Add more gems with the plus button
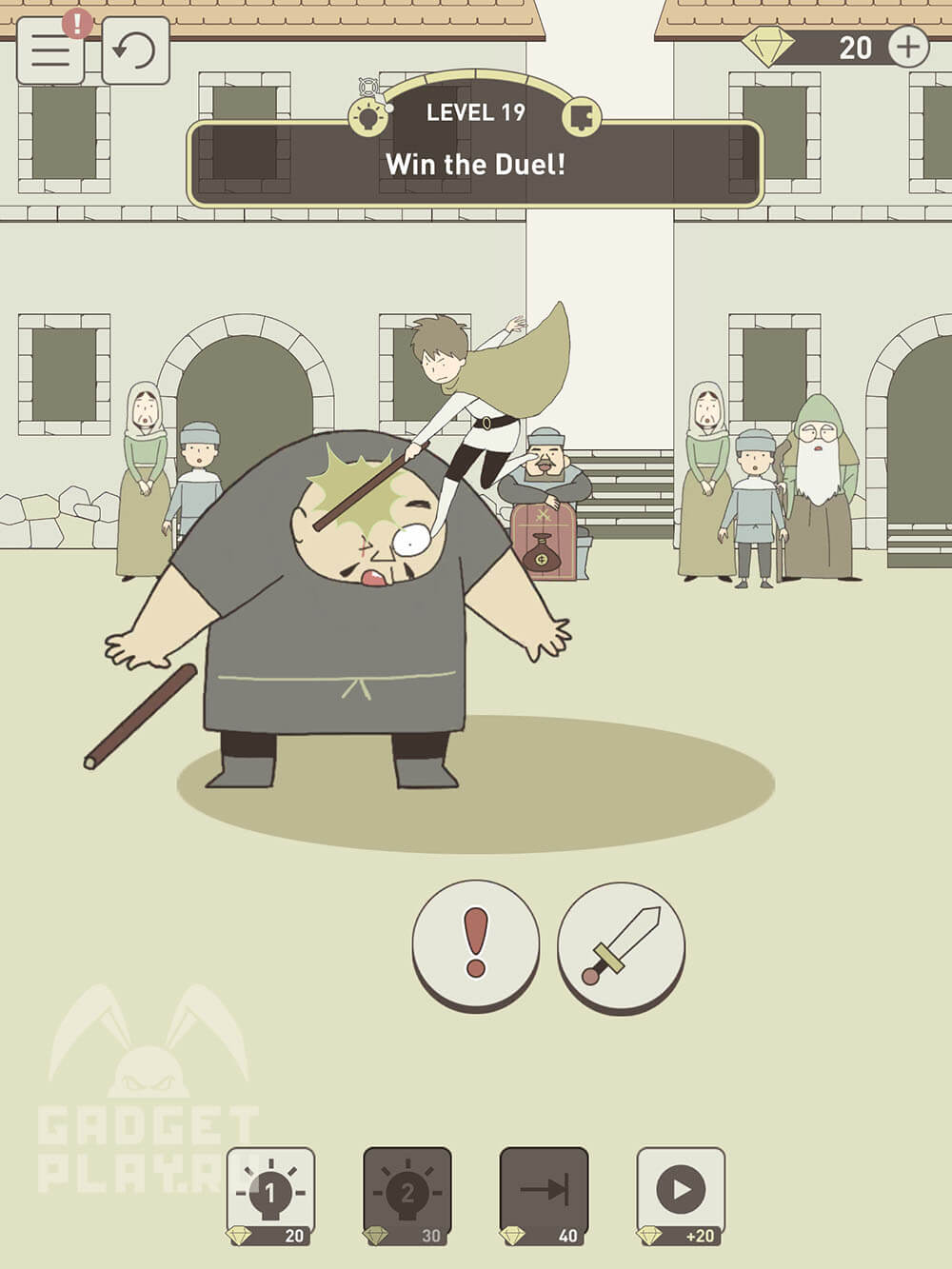 click(x=908, y=47)
